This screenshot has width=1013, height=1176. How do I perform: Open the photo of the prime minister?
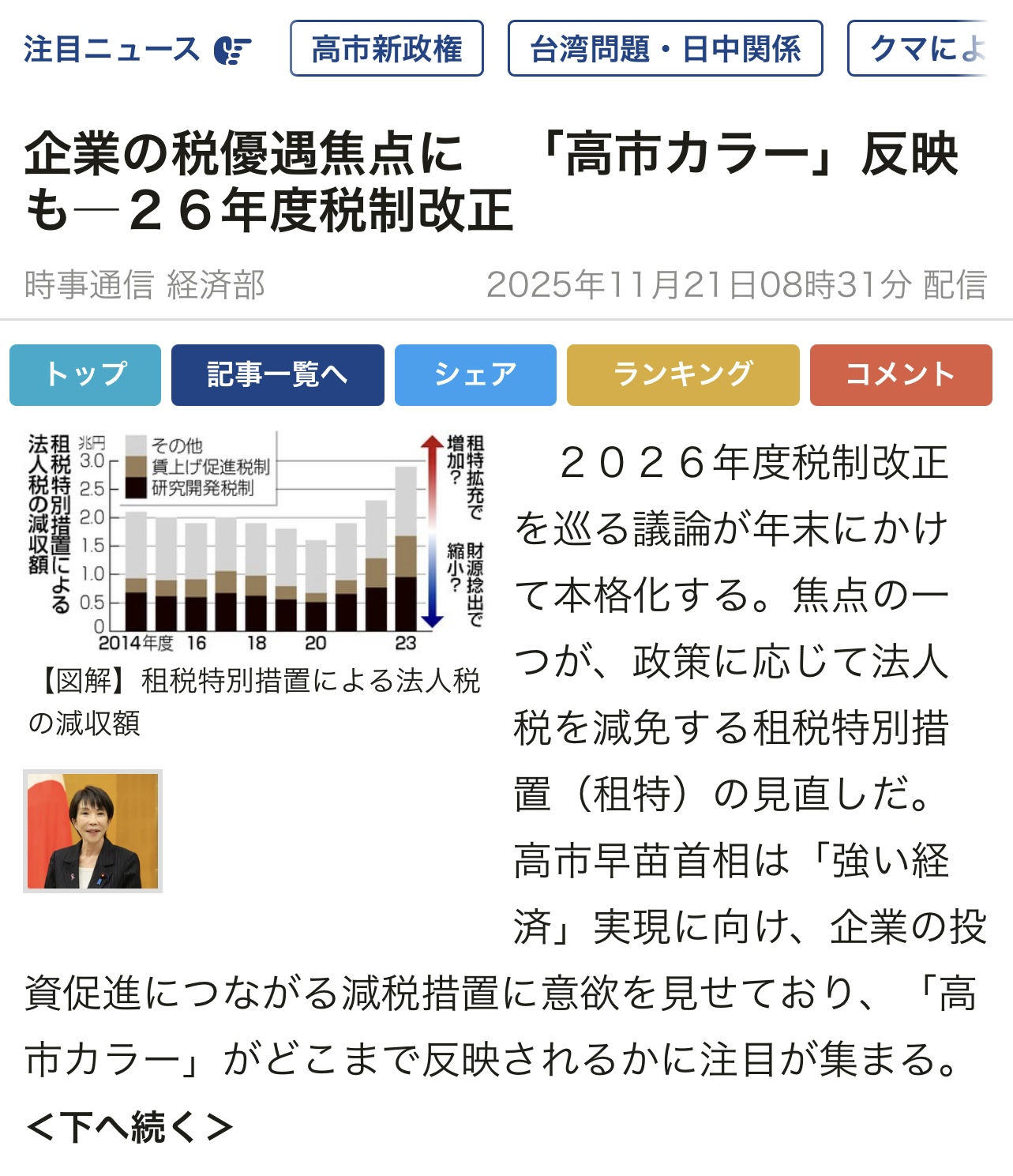[x=93, y=831]
